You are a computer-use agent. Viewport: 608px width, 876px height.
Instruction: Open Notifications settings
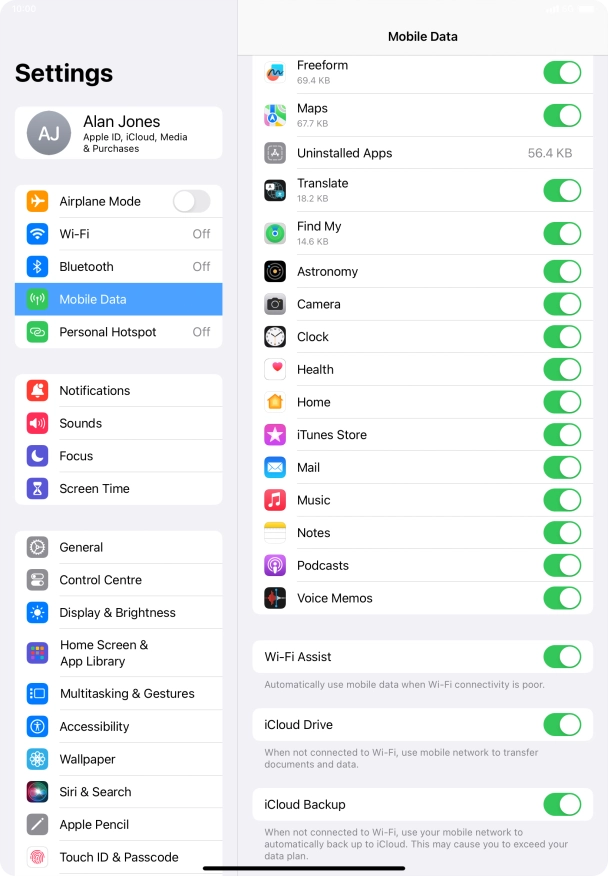tap(118, 391)
